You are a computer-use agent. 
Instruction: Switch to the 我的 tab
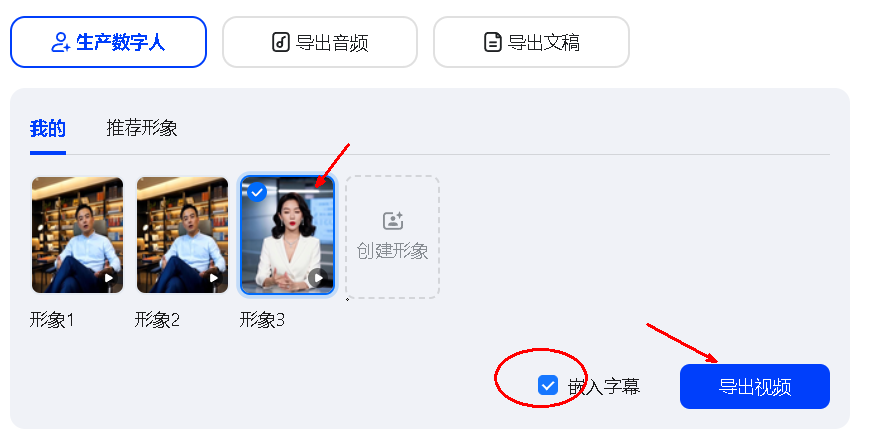[47, 128]
